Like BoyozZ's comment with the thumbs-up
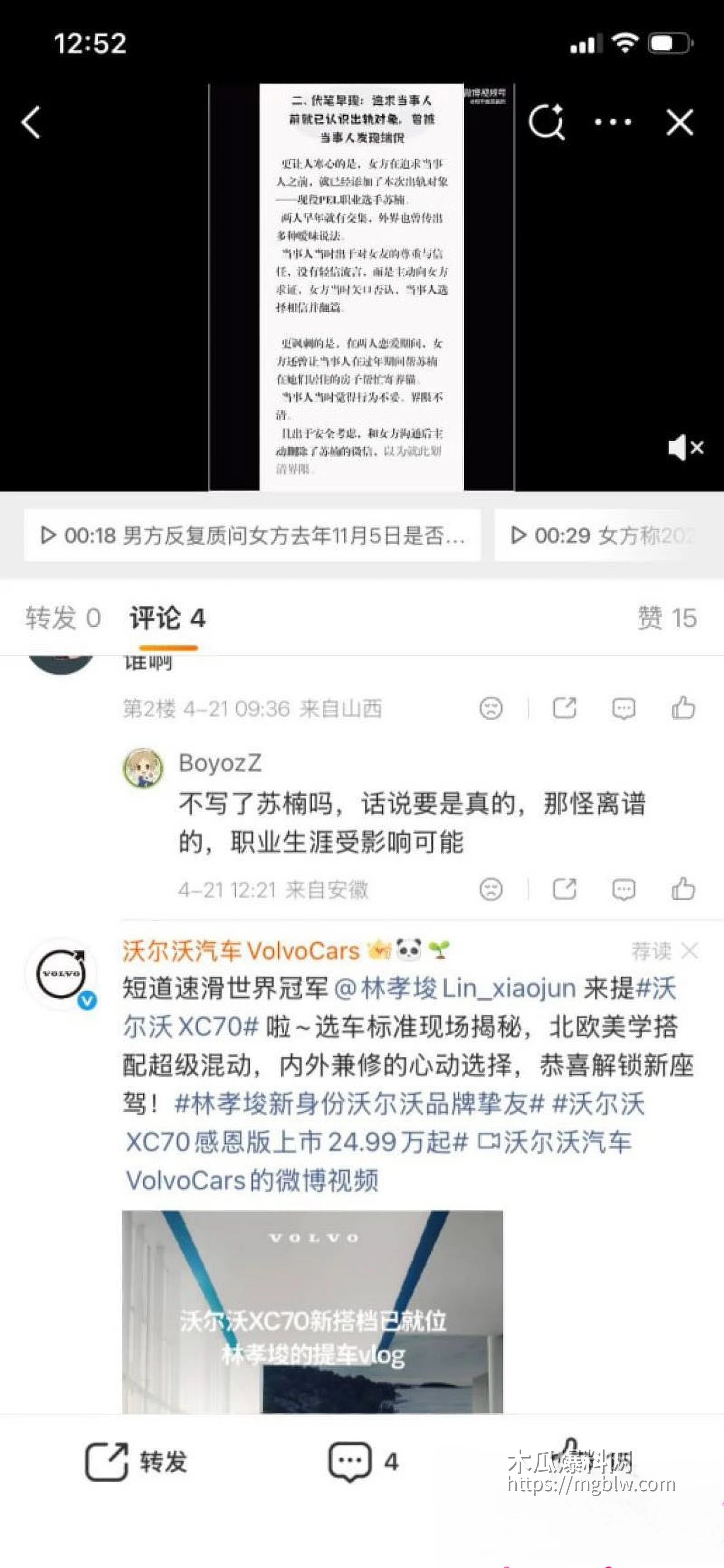 pyautogui.click(x=682, y=890)
